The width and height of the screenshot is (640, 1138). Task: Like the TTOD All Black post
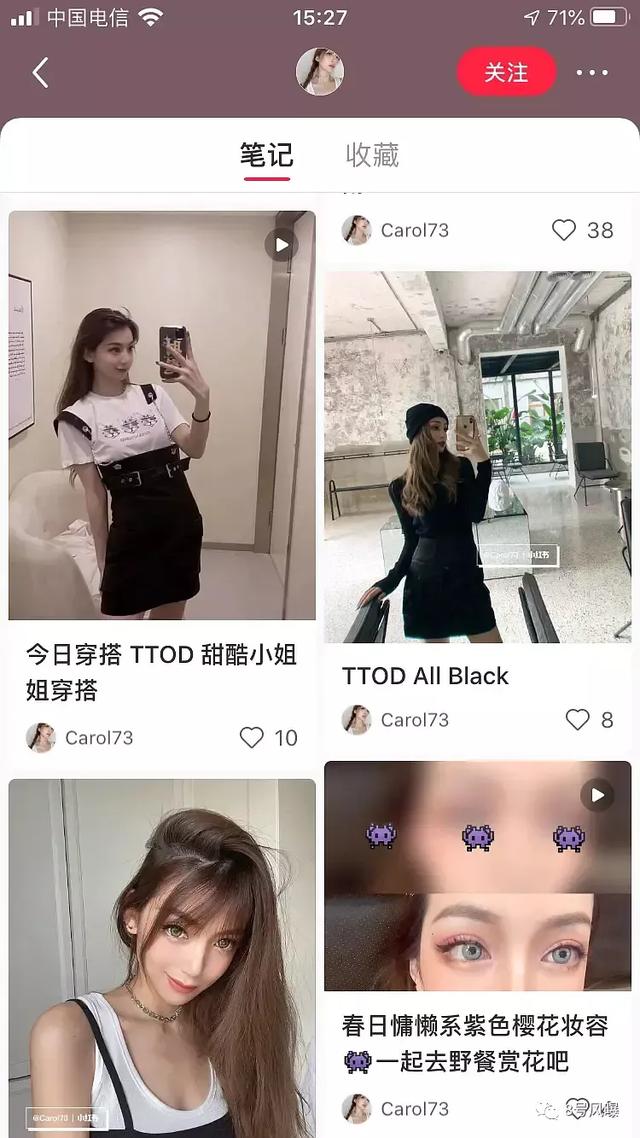pyautogui.click(x=578, y=720)
